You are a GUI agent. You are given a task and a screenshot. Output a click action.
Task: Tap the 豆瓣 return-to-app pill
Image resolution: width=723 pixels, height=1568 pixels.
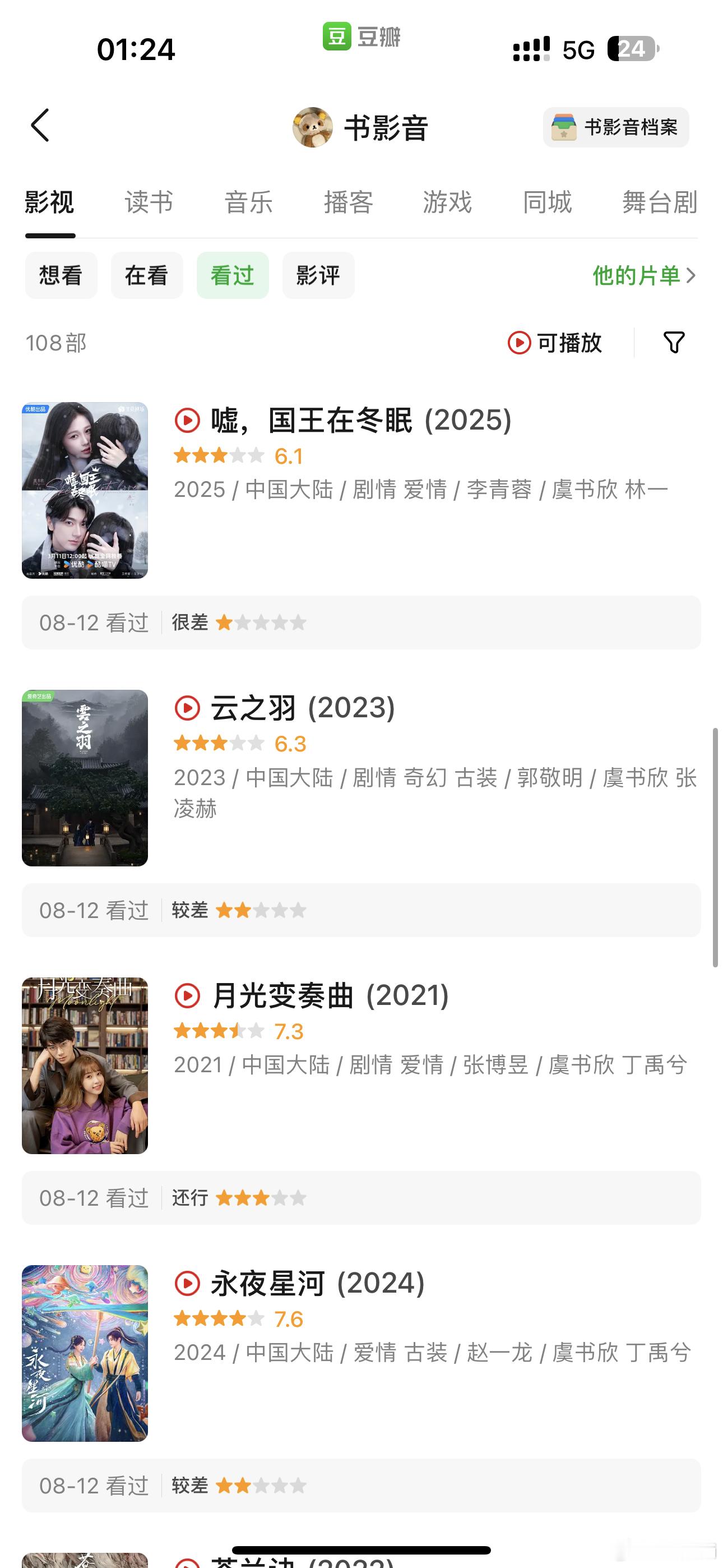(361, 36)
